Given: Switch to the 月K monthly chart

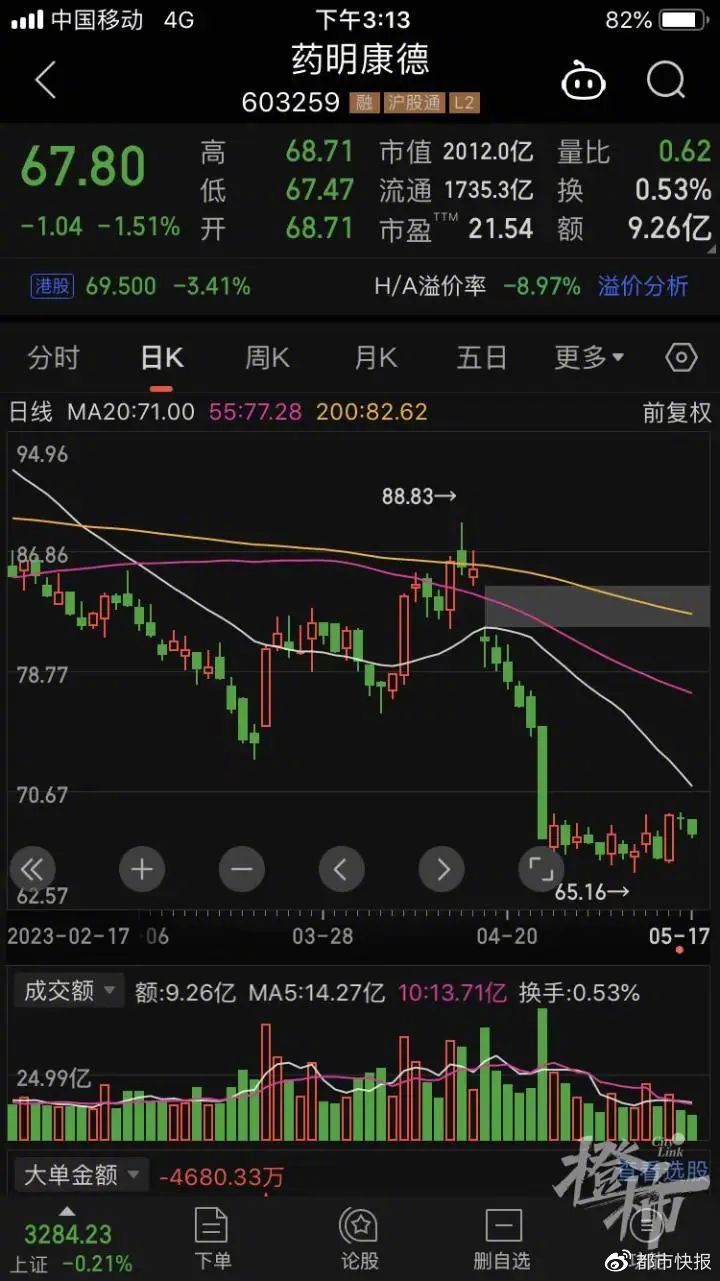Looking at the screenshot, I should tap(375, 358).
